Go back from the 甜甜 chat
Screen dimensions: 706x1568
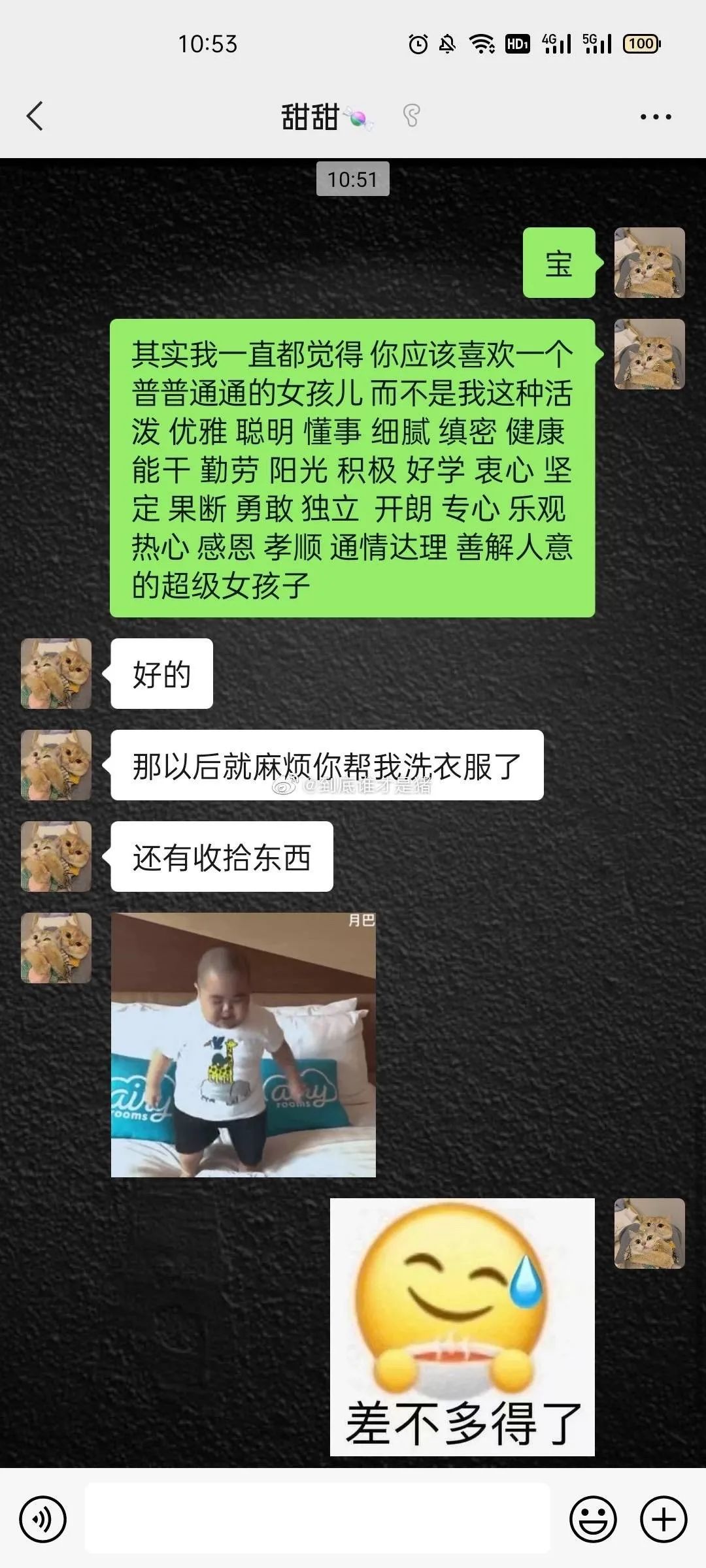point(35,116)
